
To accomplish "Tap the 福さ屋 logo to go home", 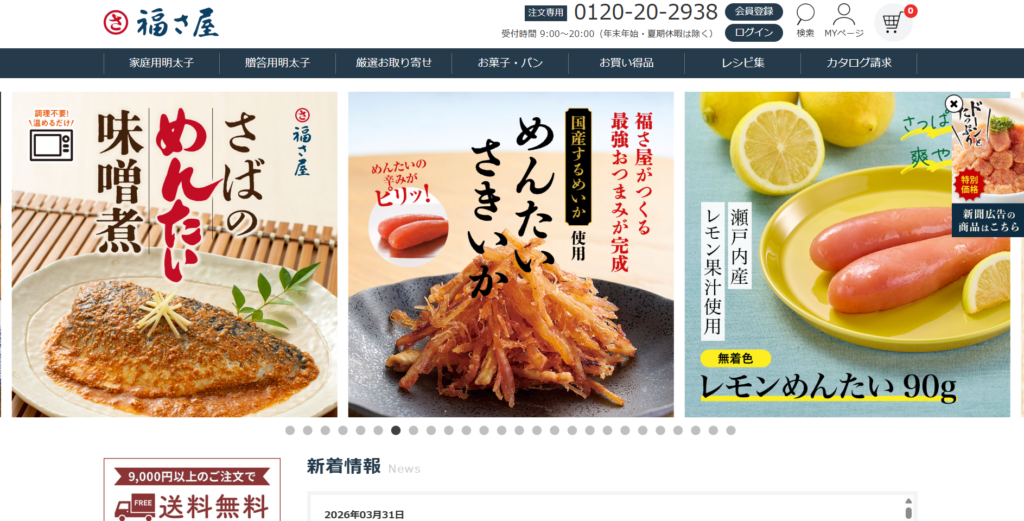I will coord(161,21).
